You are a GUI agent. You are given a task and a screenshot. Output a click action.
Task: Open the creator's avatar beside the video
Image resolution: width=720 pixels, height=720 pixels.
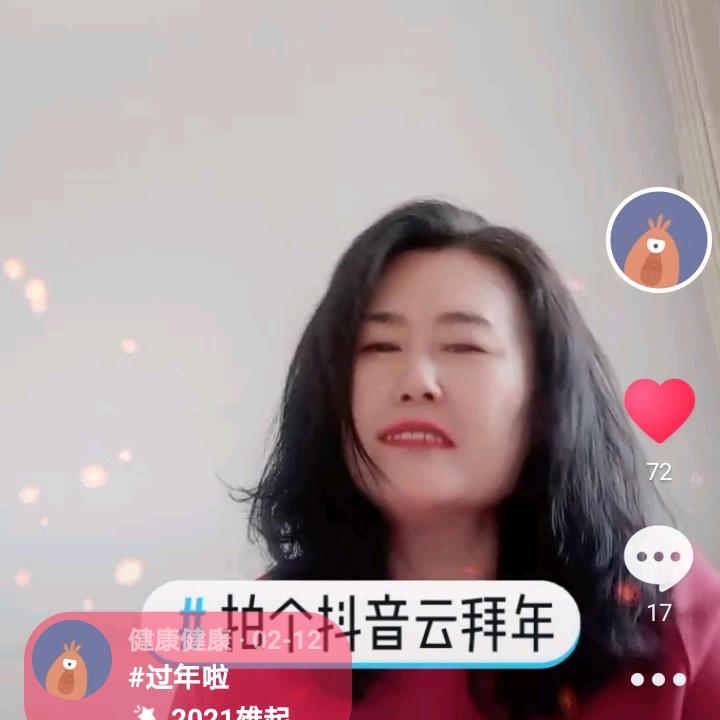click(x=658, y=239)
